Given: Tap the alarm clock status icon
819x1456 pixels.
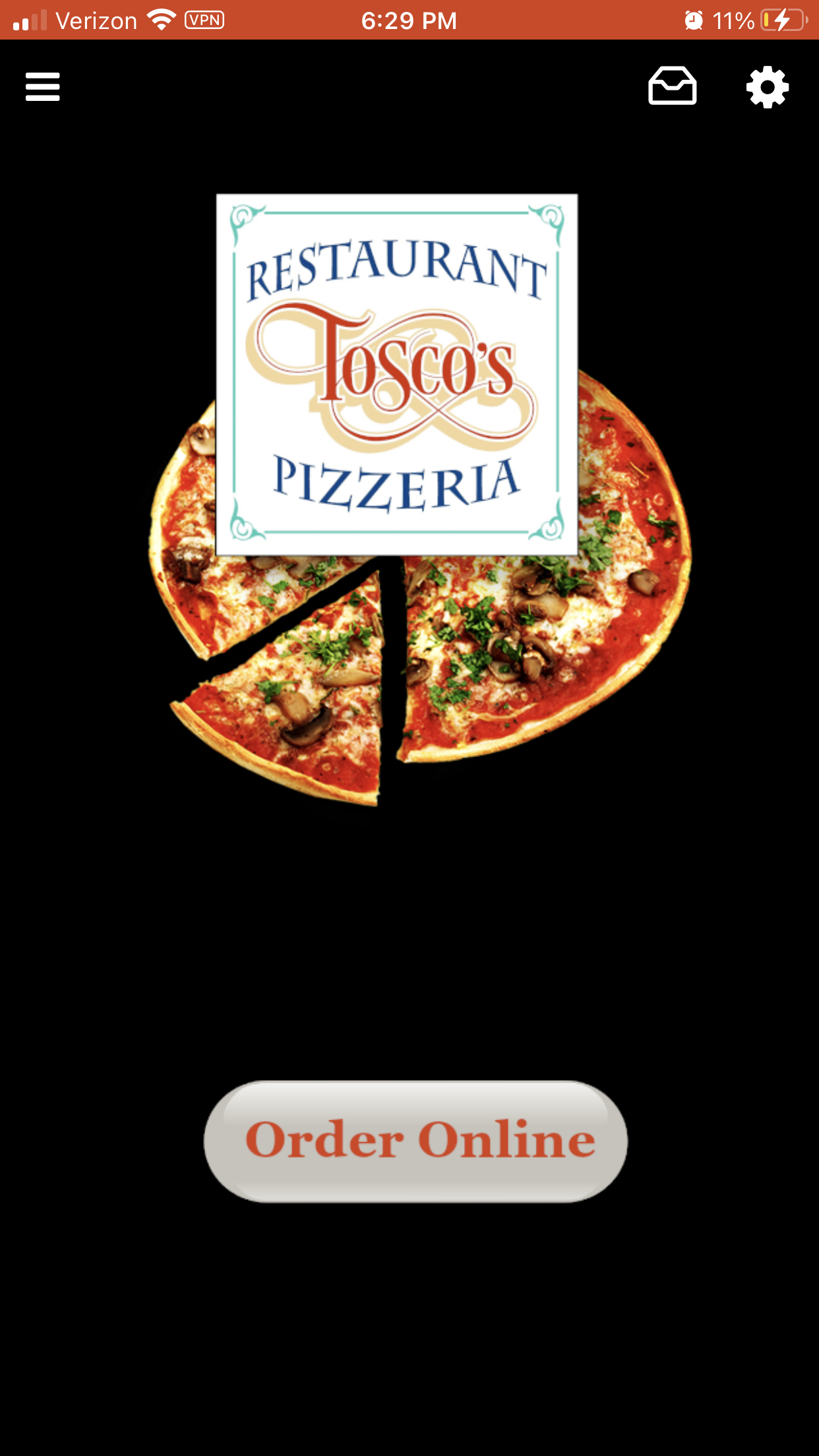Looking at the screenshot, I should (x=693, y=20).
